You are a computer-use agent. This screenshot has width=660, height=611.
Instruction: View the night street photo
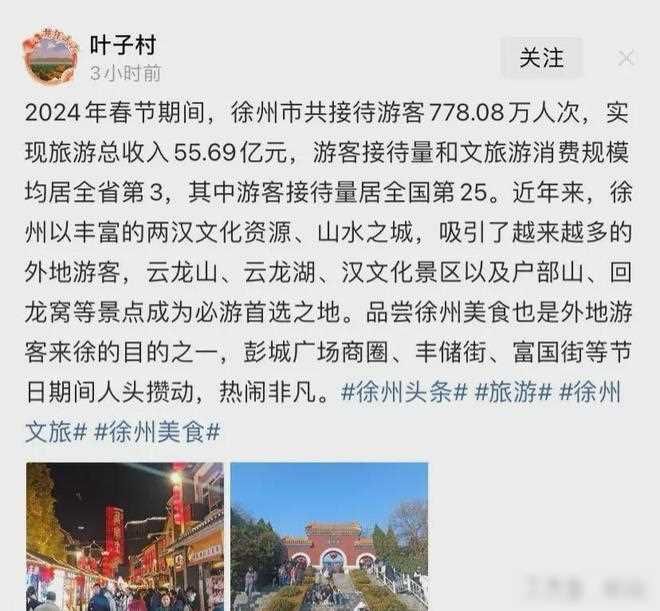[124, 536]
